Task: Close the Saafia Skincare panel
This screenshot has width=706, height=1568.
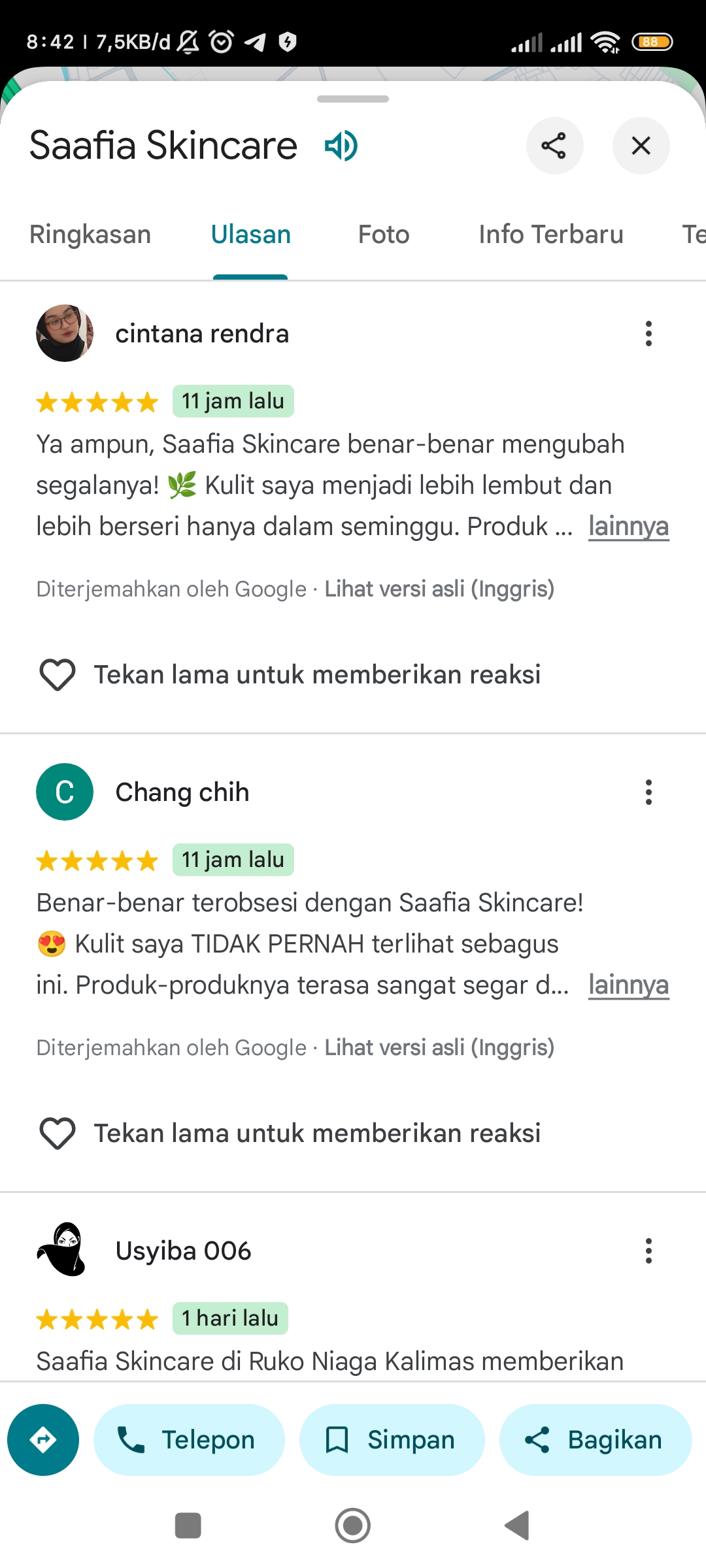Action: 641,145
